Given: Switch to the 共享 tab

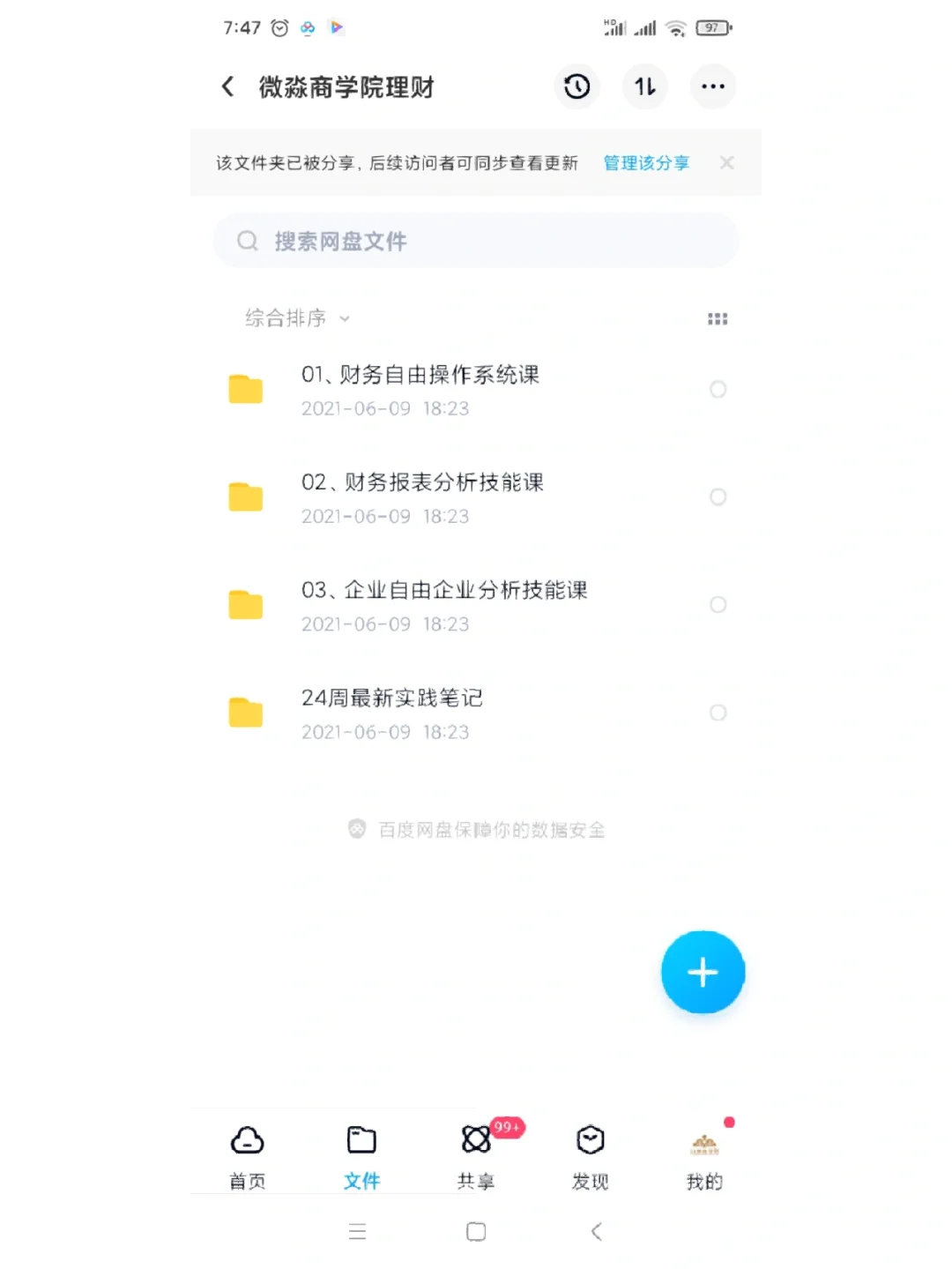Looking at the screenshot, I should [476, 1156].
